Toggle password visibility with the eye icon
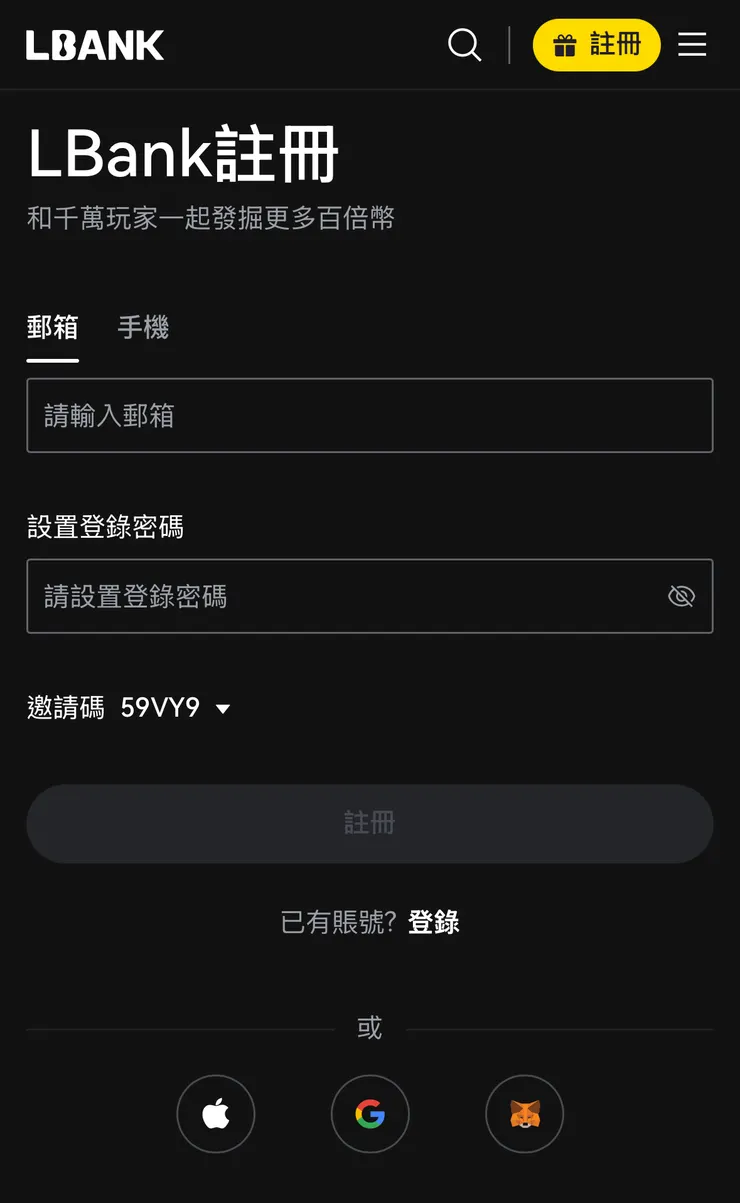The height and width of the screenshot is (1203, 740). click(x=681, y=596)
